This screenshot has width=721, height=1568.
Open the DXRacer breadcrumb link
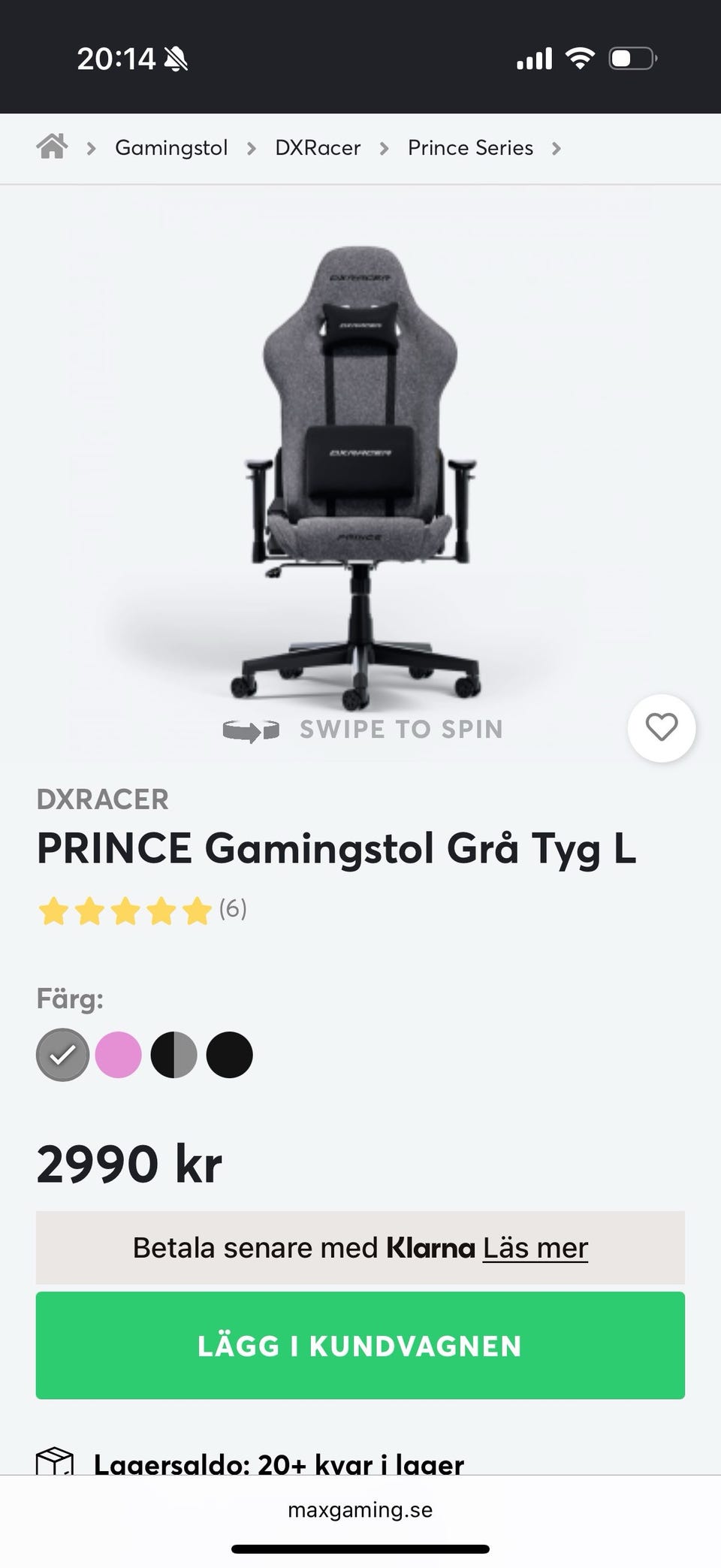coord(318,148)
